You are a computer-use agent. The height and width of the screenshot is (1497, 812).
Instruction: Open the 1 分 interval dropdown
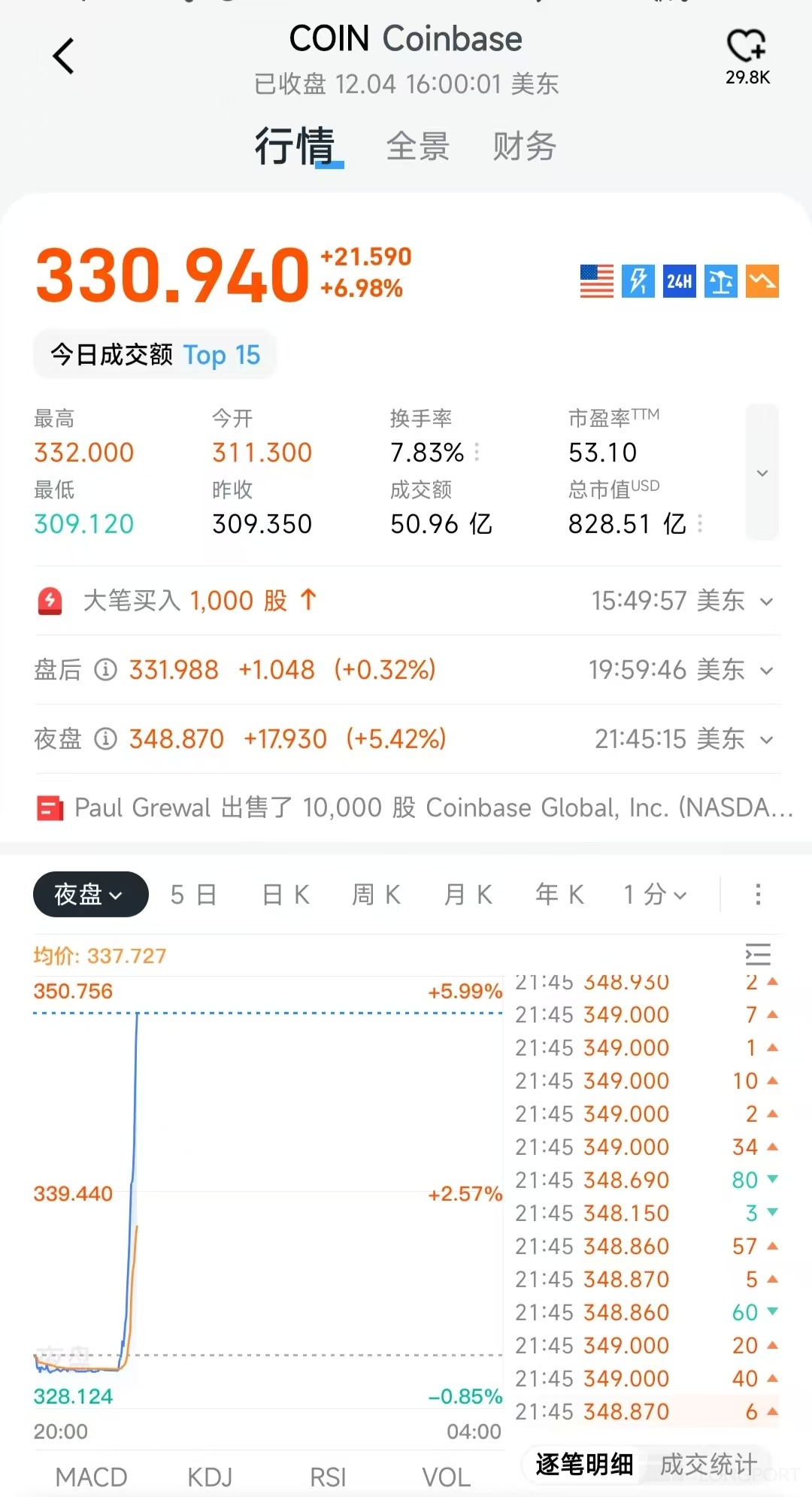655,894
